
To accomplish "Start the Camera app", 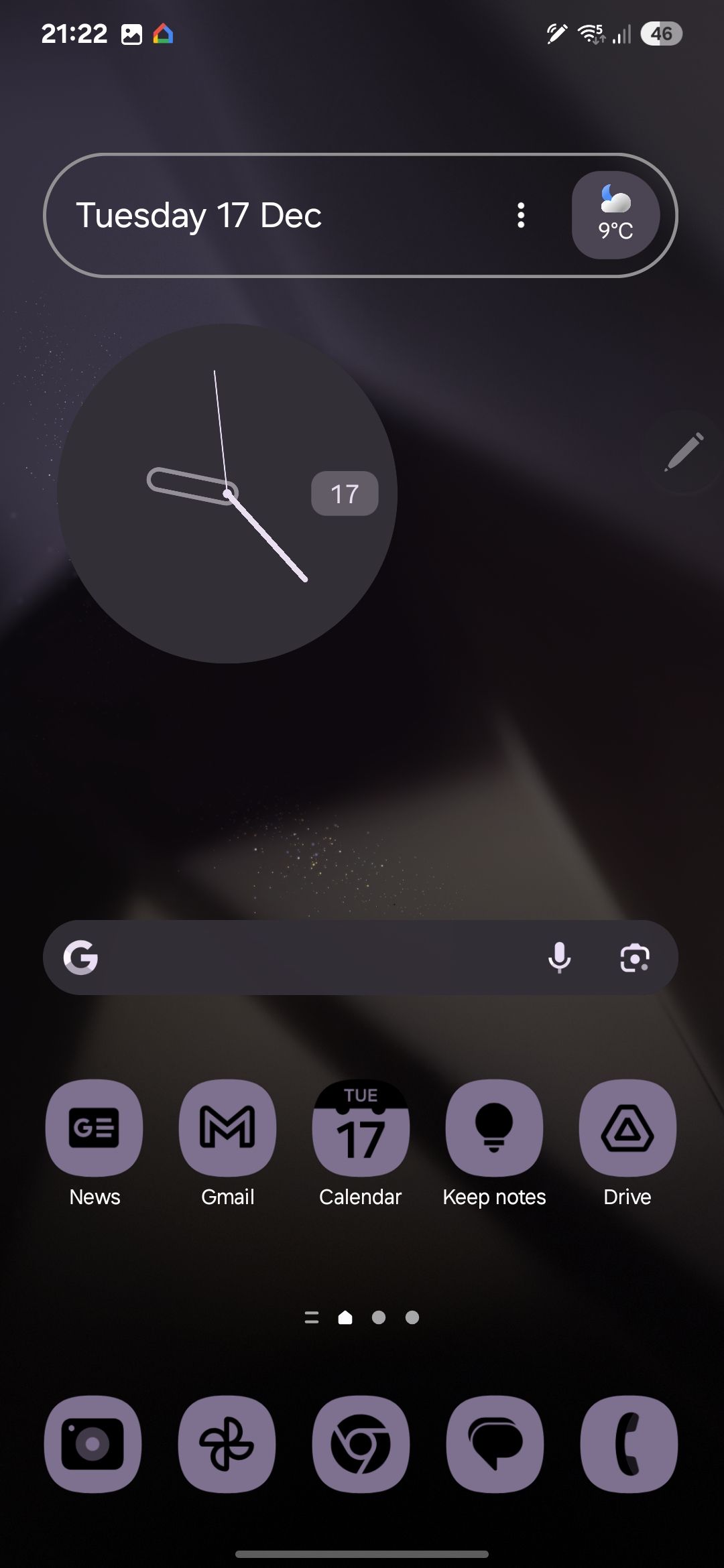I will 93,1445.
